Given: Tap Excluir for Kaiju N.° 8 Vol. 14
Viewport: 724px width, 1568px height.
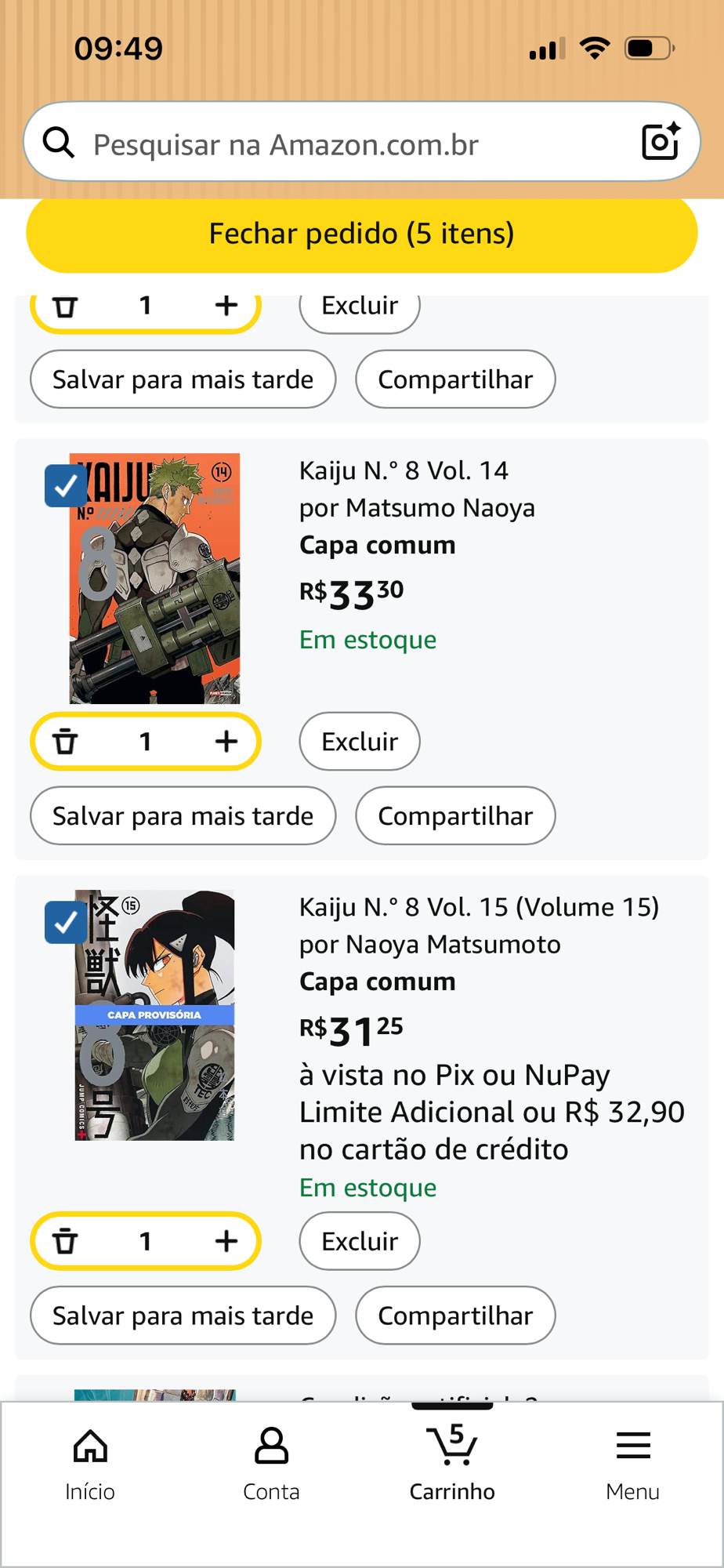Looking at the screenshot, I should pos(360,742).
